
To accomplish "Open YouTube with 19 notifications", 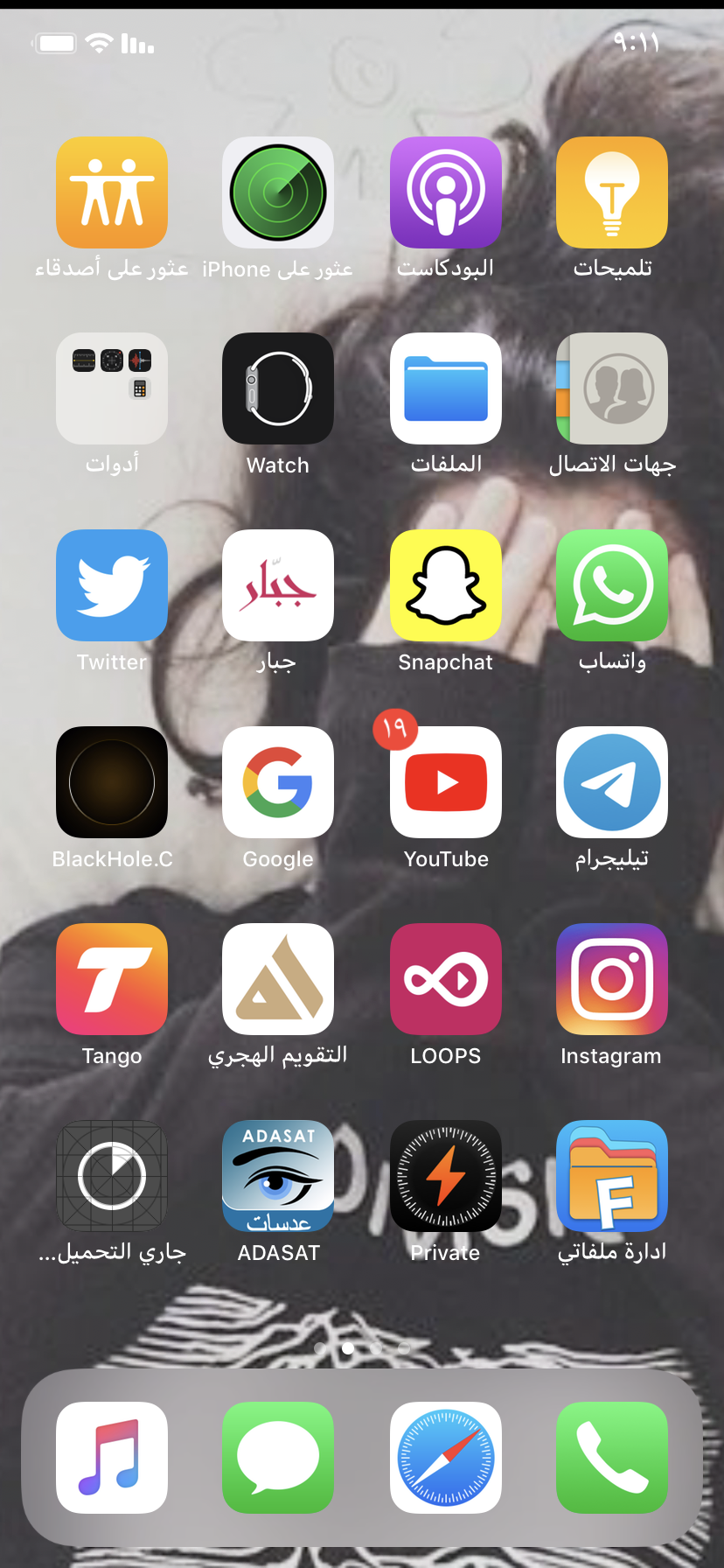I will tap(446, 782).
